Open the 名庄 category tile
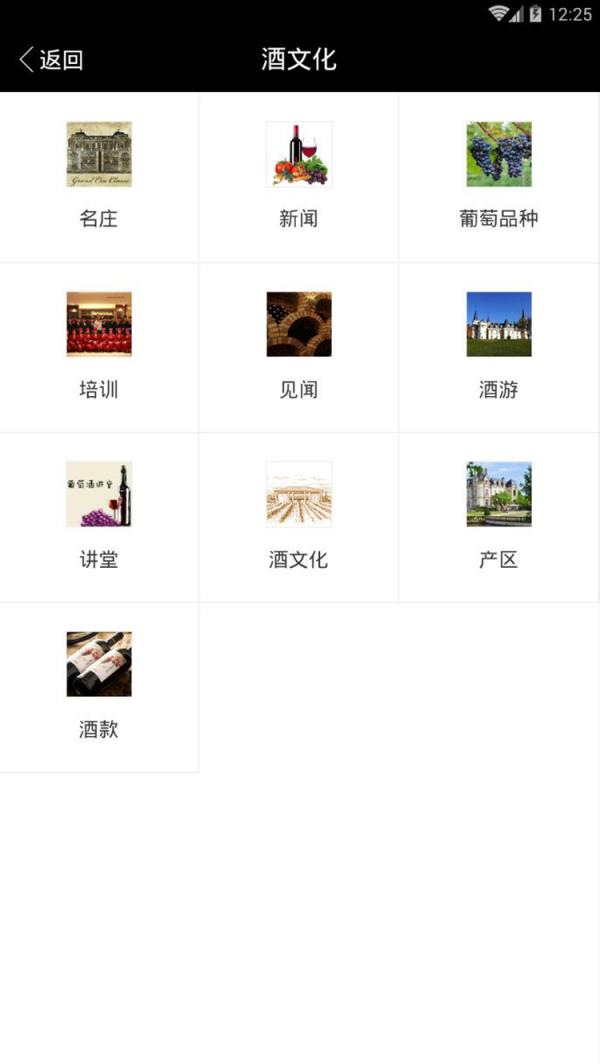Screen dimensions: 600x1064 [99, 177]
